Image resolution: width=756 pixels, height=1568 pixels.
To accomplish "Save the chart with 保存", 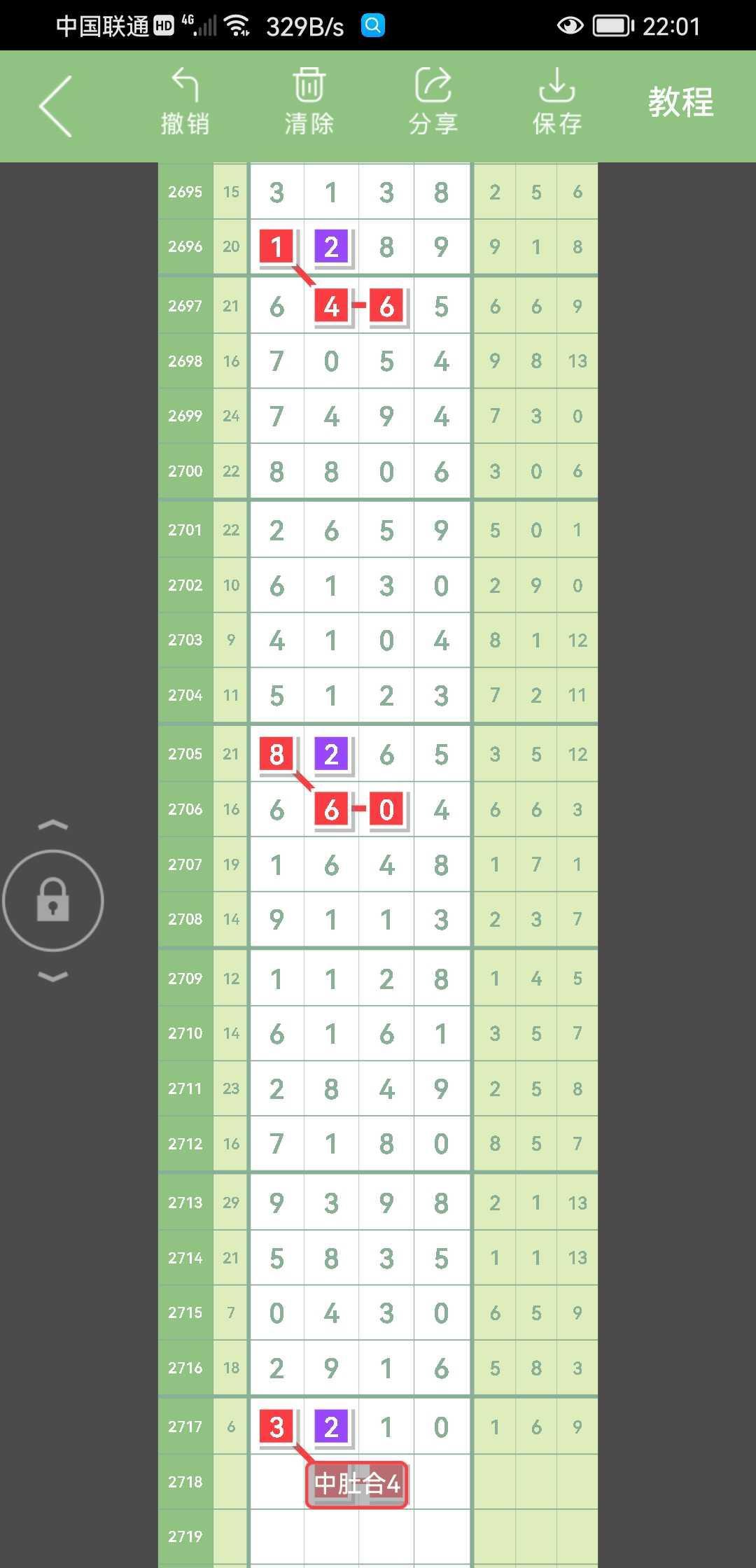I will click(x=556, y=101).
